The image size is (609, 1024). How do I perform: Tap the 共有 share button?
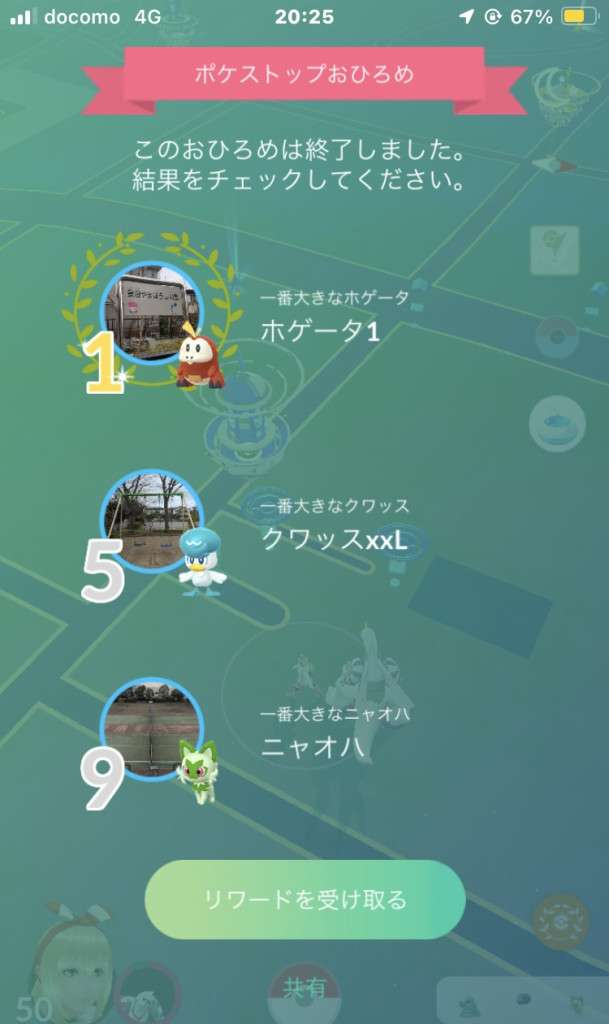[x=304, y=992]
